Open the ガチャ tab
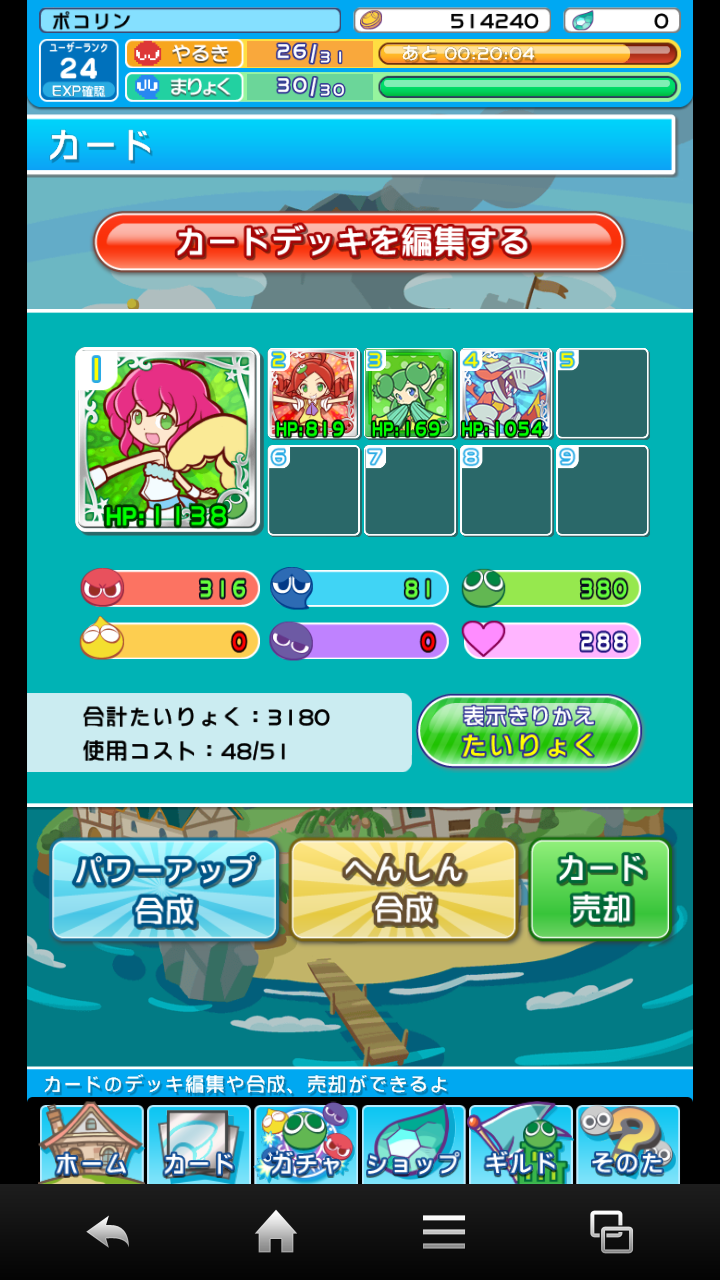The width and height of the screenshot is (720, 1280). pos(306,1146)
